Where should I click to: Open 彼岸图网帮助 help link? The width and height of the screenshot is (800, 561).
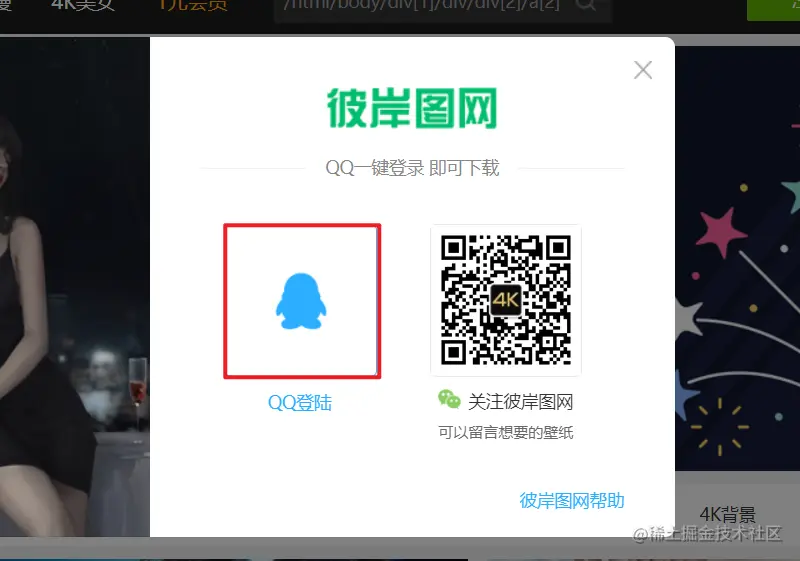pos(572,500)
